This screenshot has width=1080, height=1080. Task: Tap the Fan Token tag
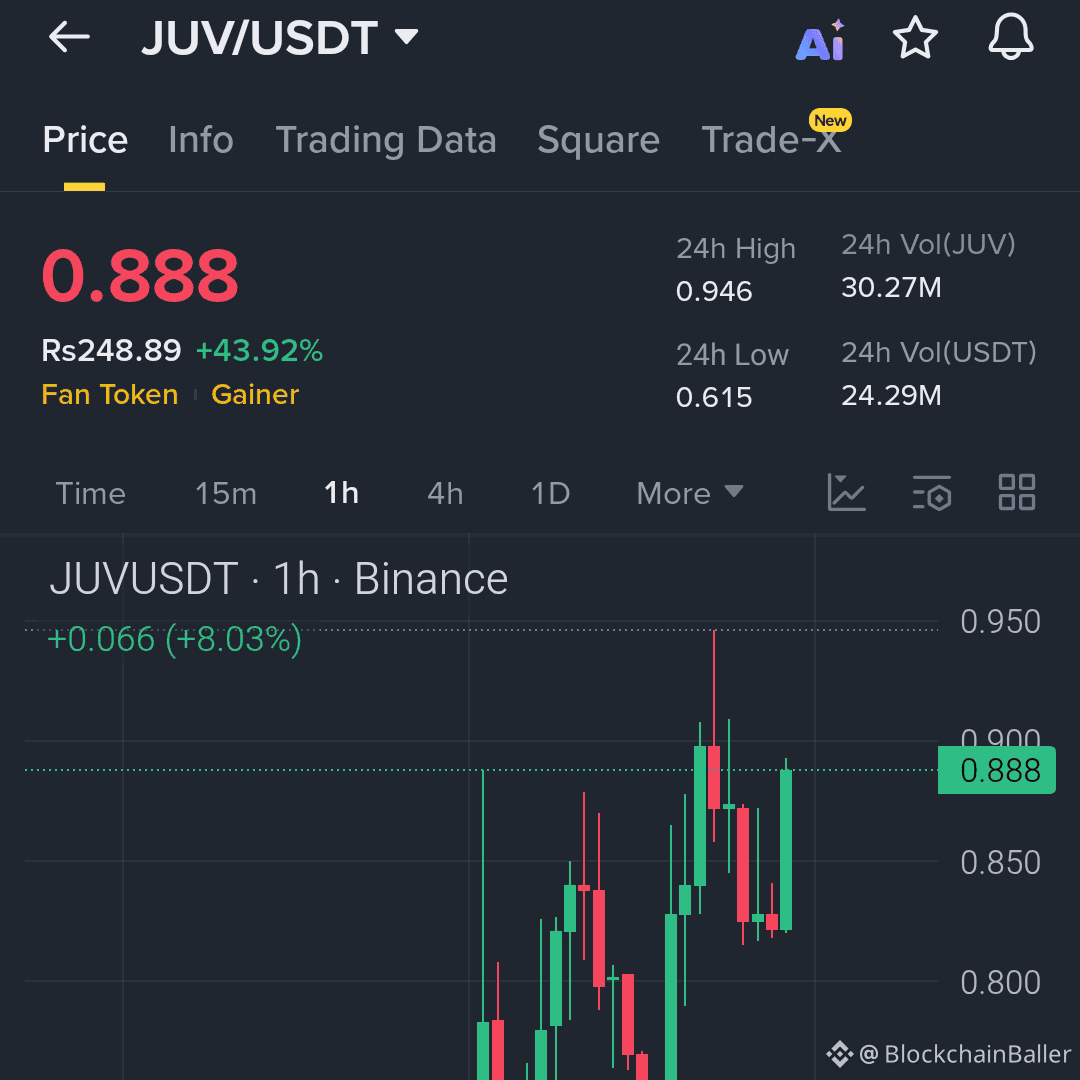[x=110, y=395]
